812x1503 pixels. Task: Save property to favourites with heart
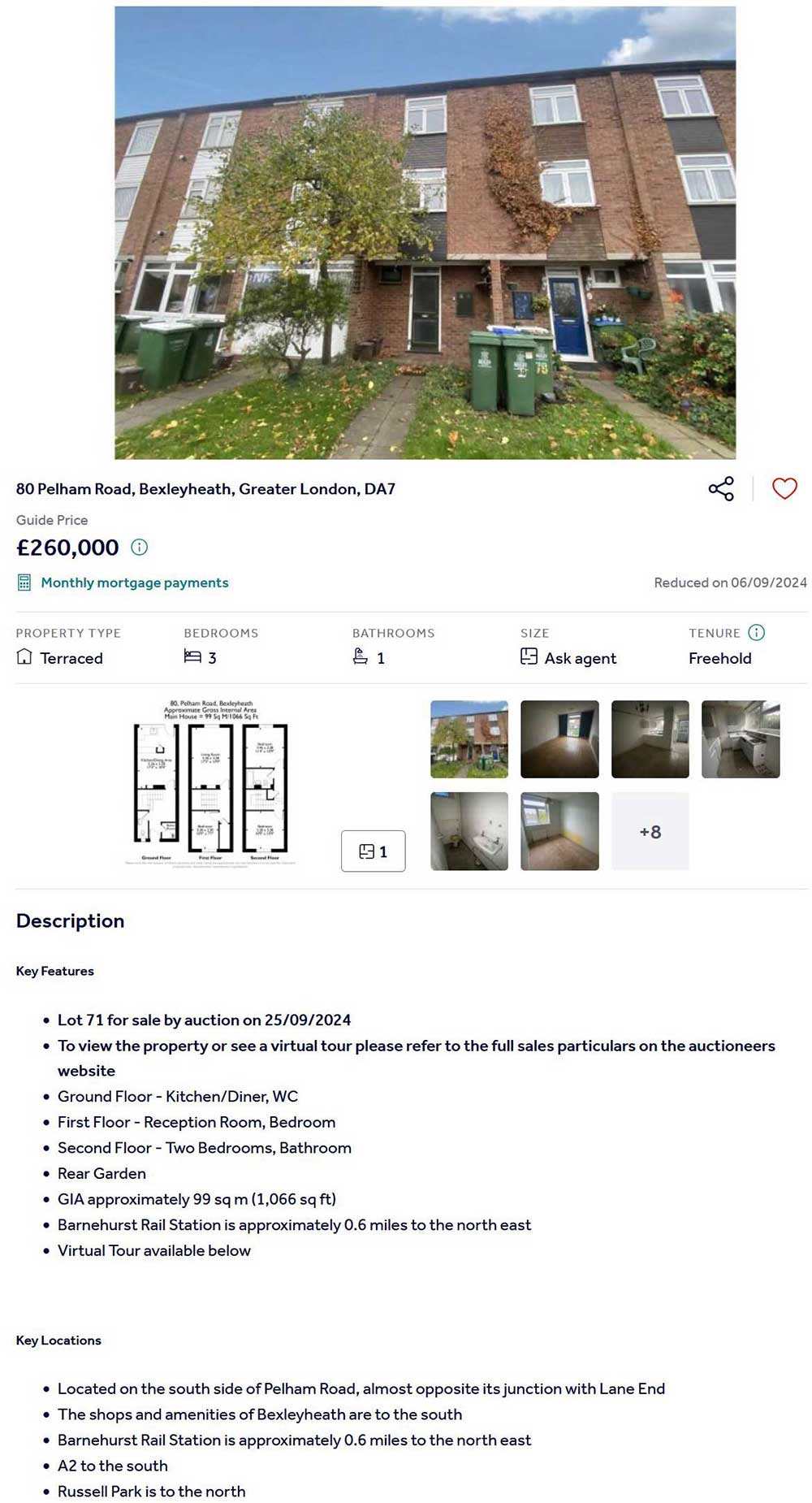click(x=784, y=488)
